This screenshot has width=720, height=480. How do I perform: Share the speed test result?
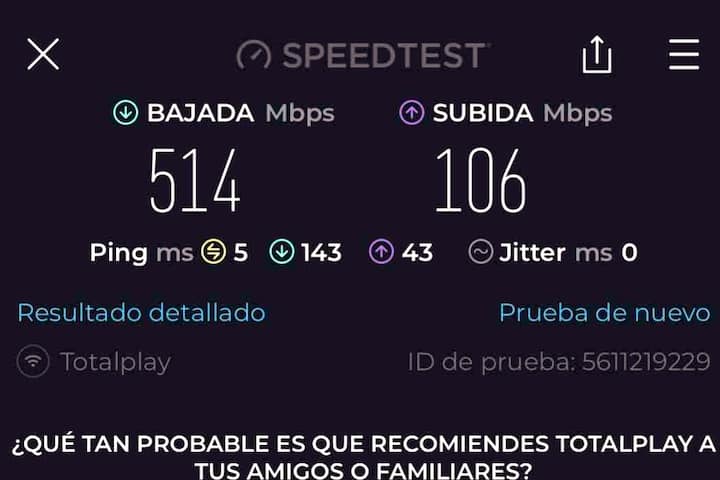[x=596, y=54]
